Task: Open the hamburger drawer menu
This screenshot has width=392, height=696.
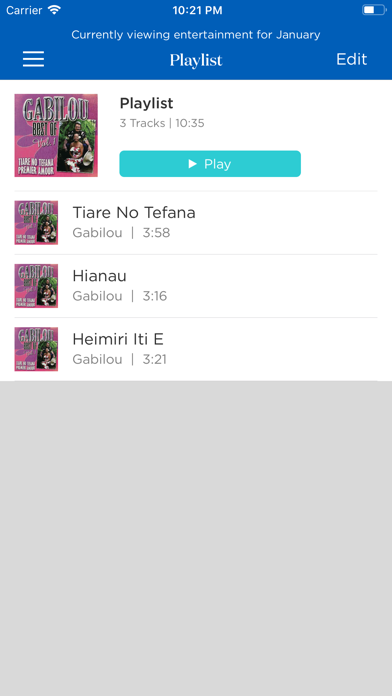Action: point(33,59)
